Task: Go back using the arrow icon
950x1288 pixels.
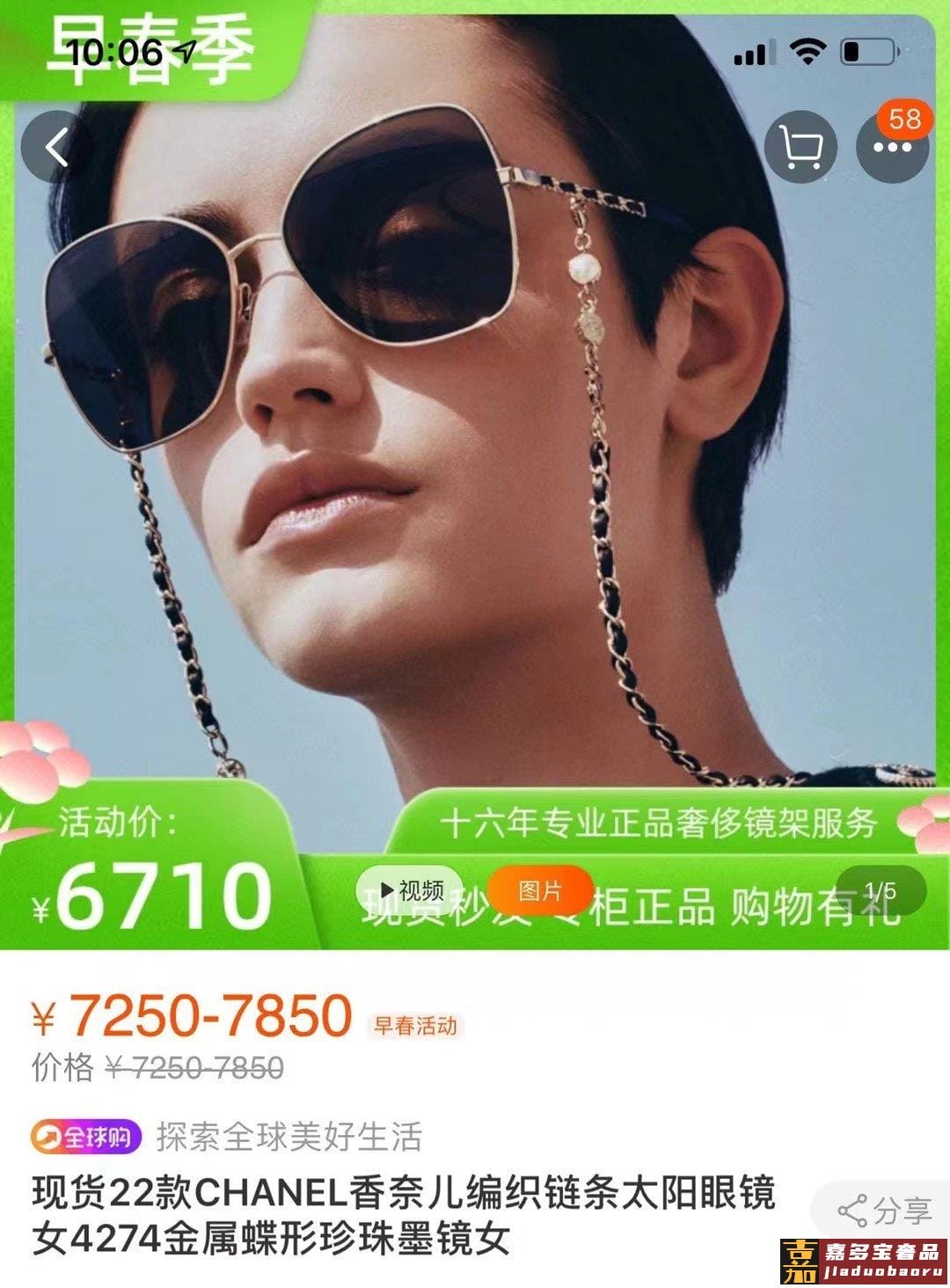Action: (x=56, y=147)
